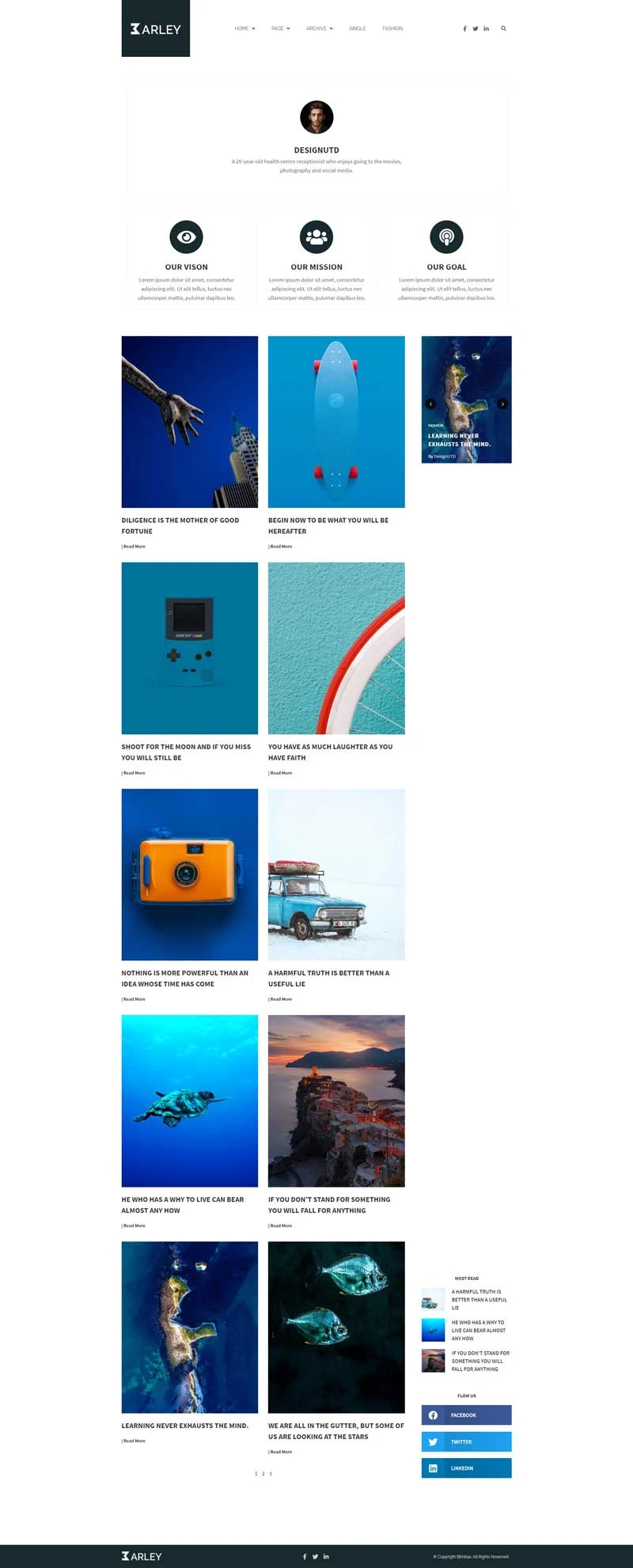Open the search icon in header
The image size is (633, 1568).
tap(503, 28)
